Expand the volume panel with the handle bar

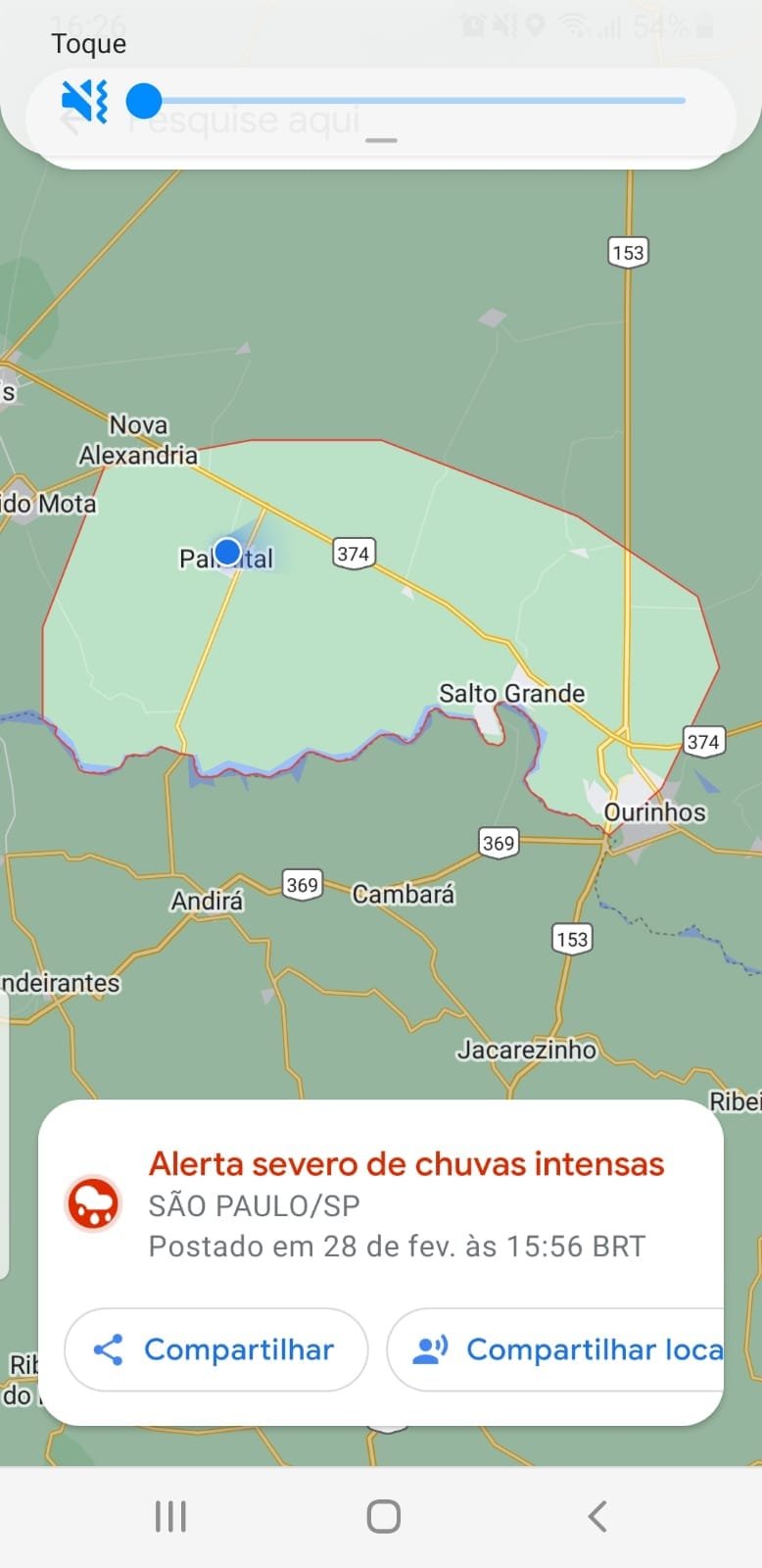(x=381, y=140)
